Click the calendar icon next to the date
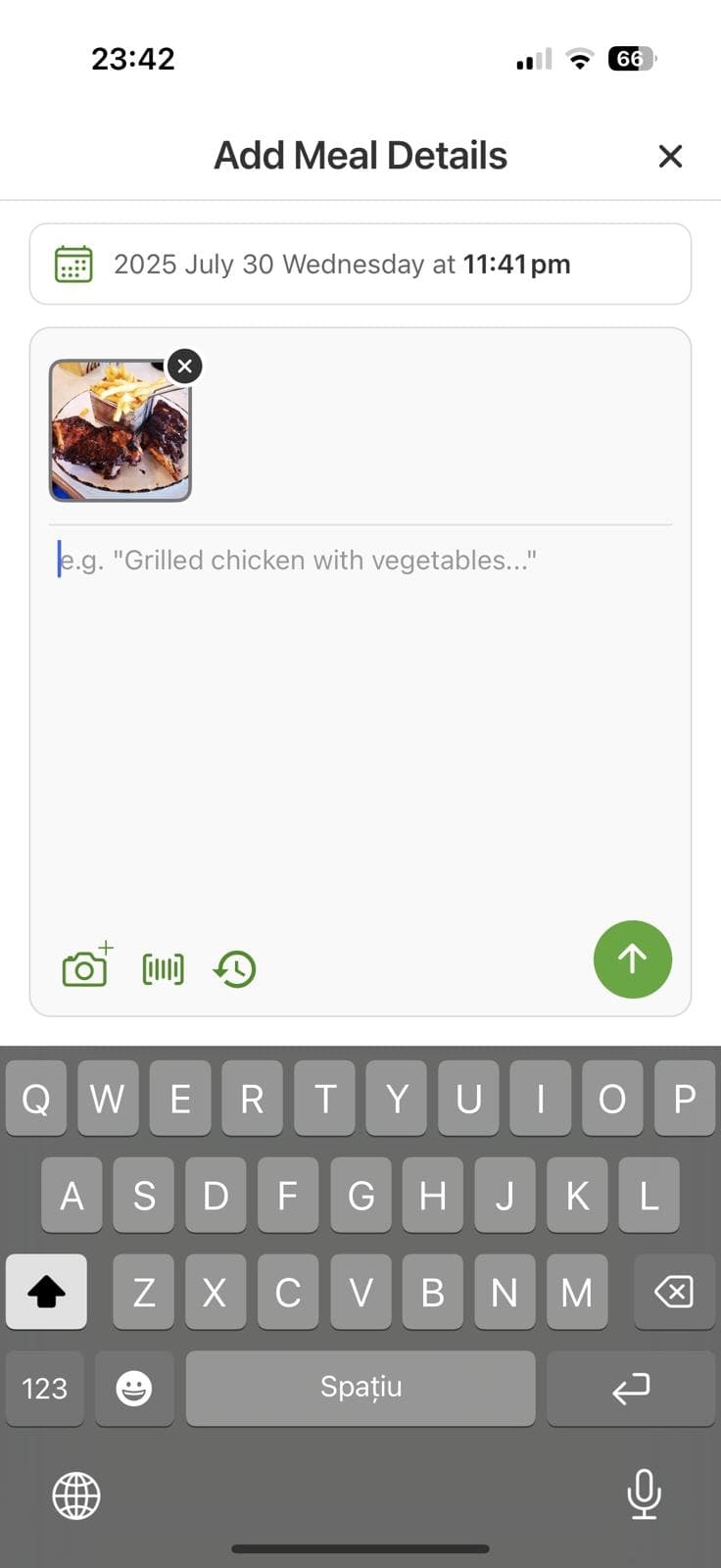 [x=75, y=264]
